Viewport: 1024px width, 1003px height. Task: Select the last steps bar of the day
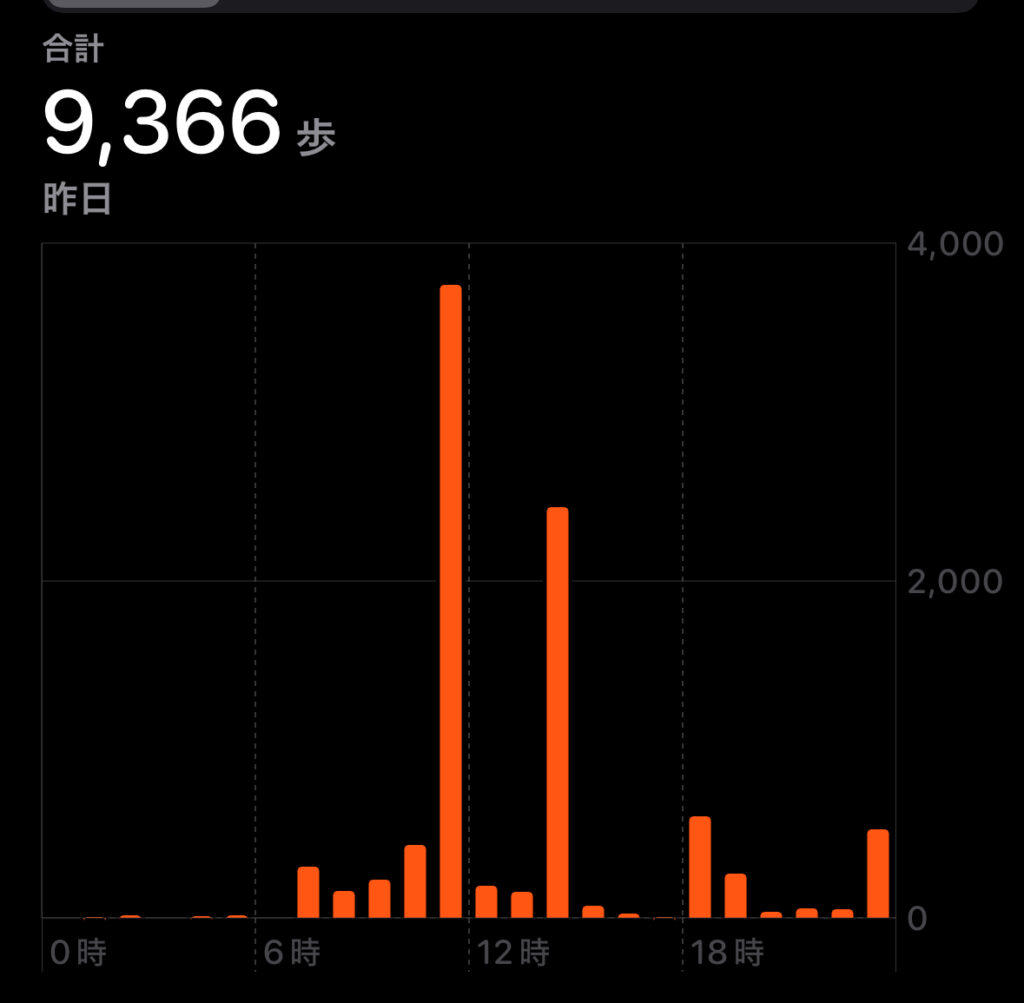[x=878, y=873]
